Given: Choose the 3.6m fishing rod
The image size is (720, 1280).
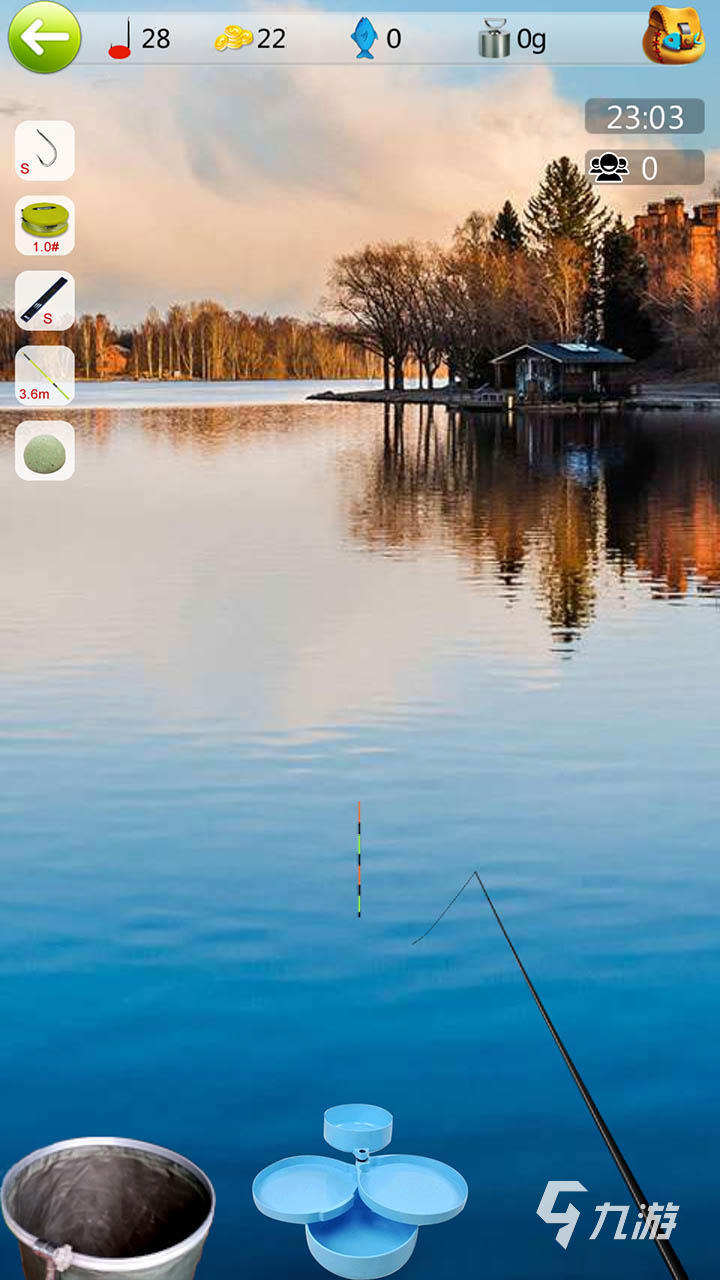Looking at the screenshot, I should pyautogui.click(x=44, y=376).
